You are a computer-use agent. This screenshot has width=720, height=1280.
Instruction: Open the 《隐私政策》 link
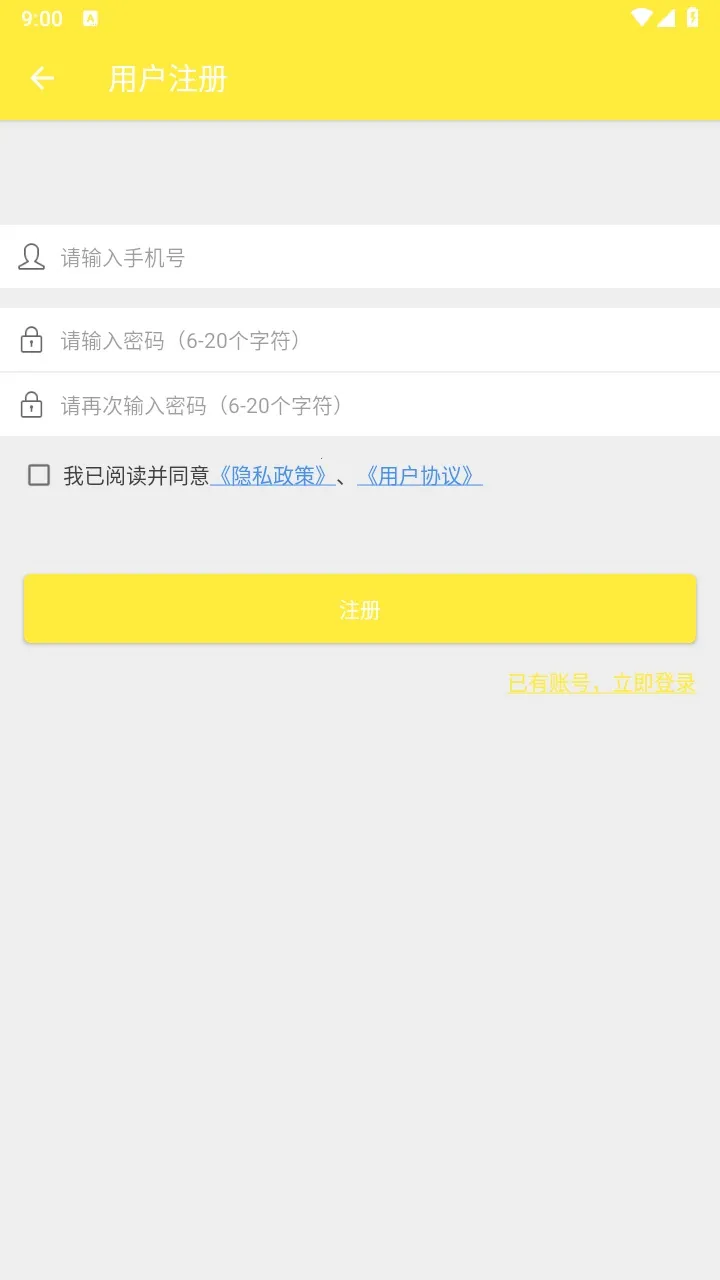[x=273, y=475]
